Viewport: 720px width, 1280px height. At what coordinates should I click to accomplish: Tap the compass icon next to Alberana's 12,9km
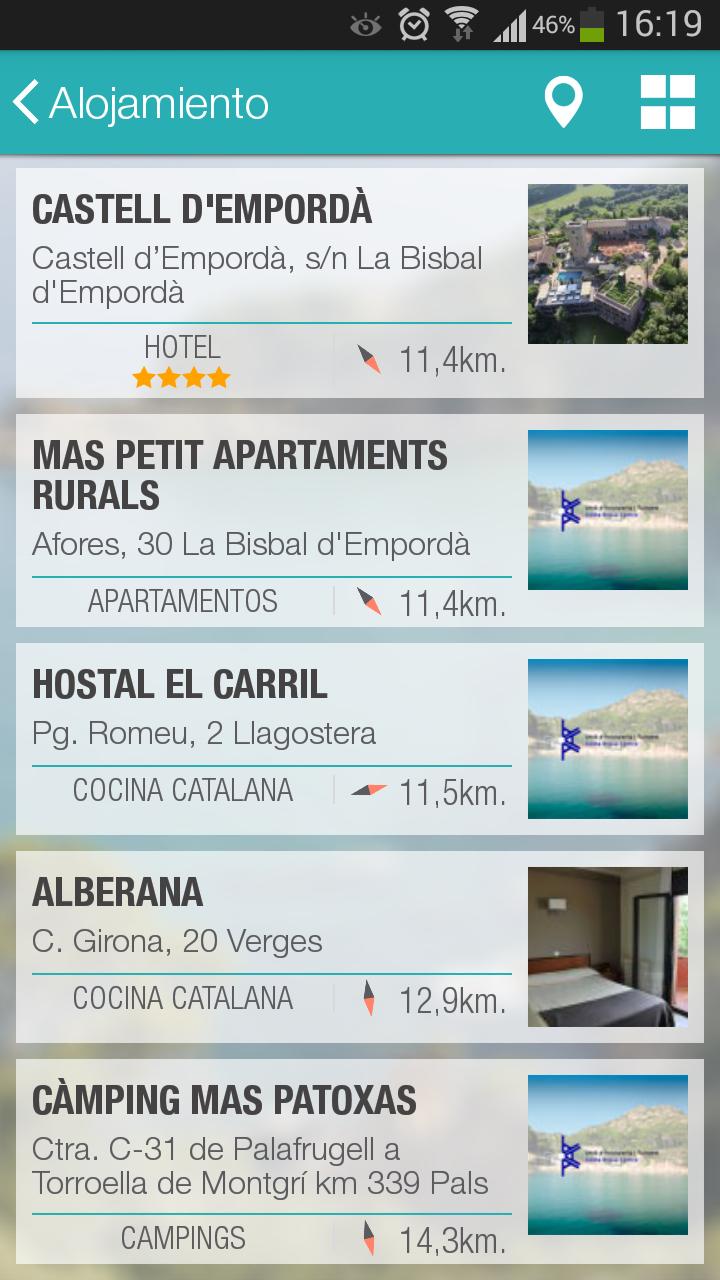click(368, 997)
